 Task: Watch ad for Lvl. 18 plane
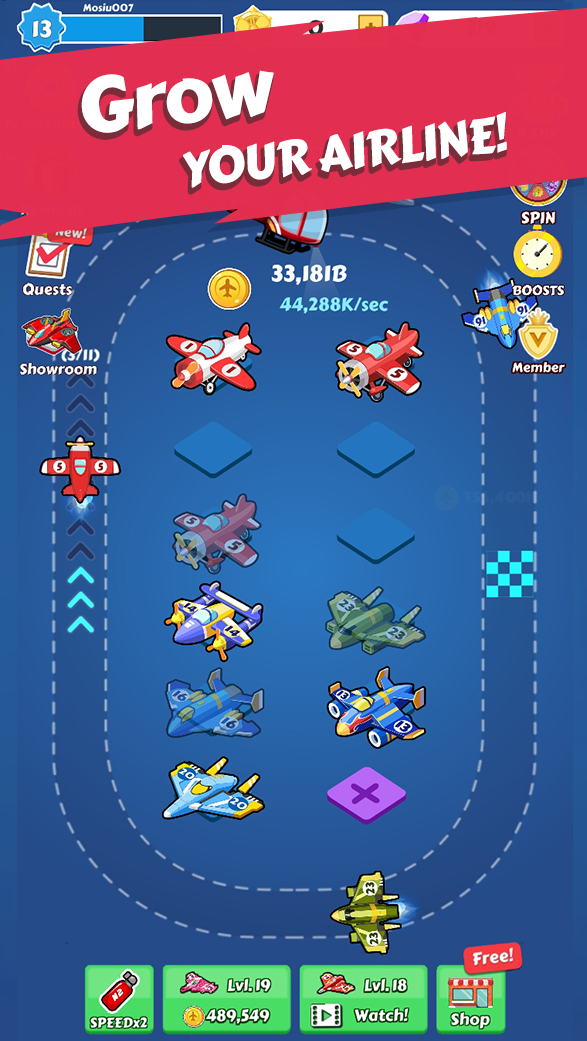[363, 999]
